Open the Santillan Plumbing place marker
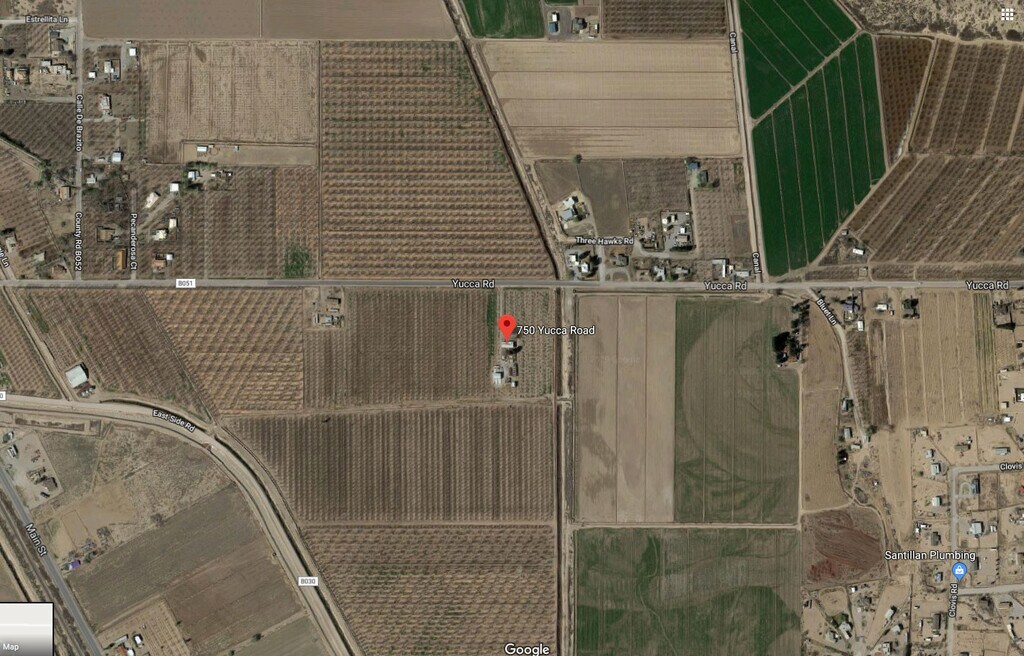The image size is (1024, 656). 959,571
